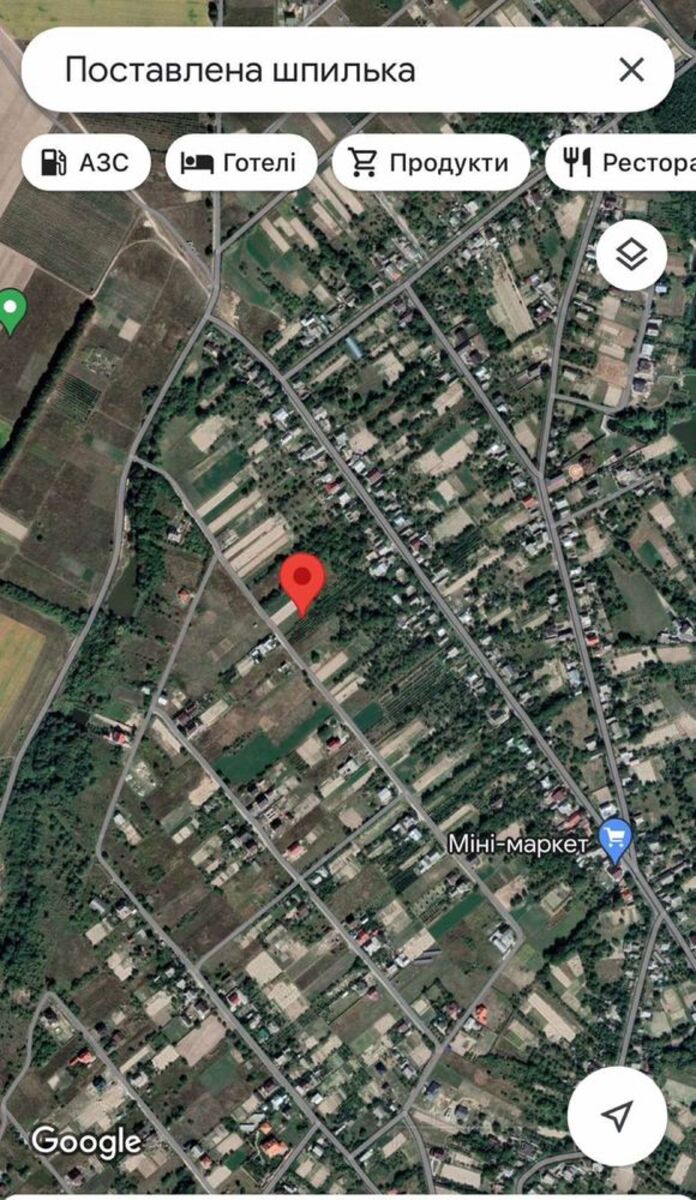Select the Готелі hotels chip
Image resolution: width=696 pixels, height=1200 pixels.
241,162
